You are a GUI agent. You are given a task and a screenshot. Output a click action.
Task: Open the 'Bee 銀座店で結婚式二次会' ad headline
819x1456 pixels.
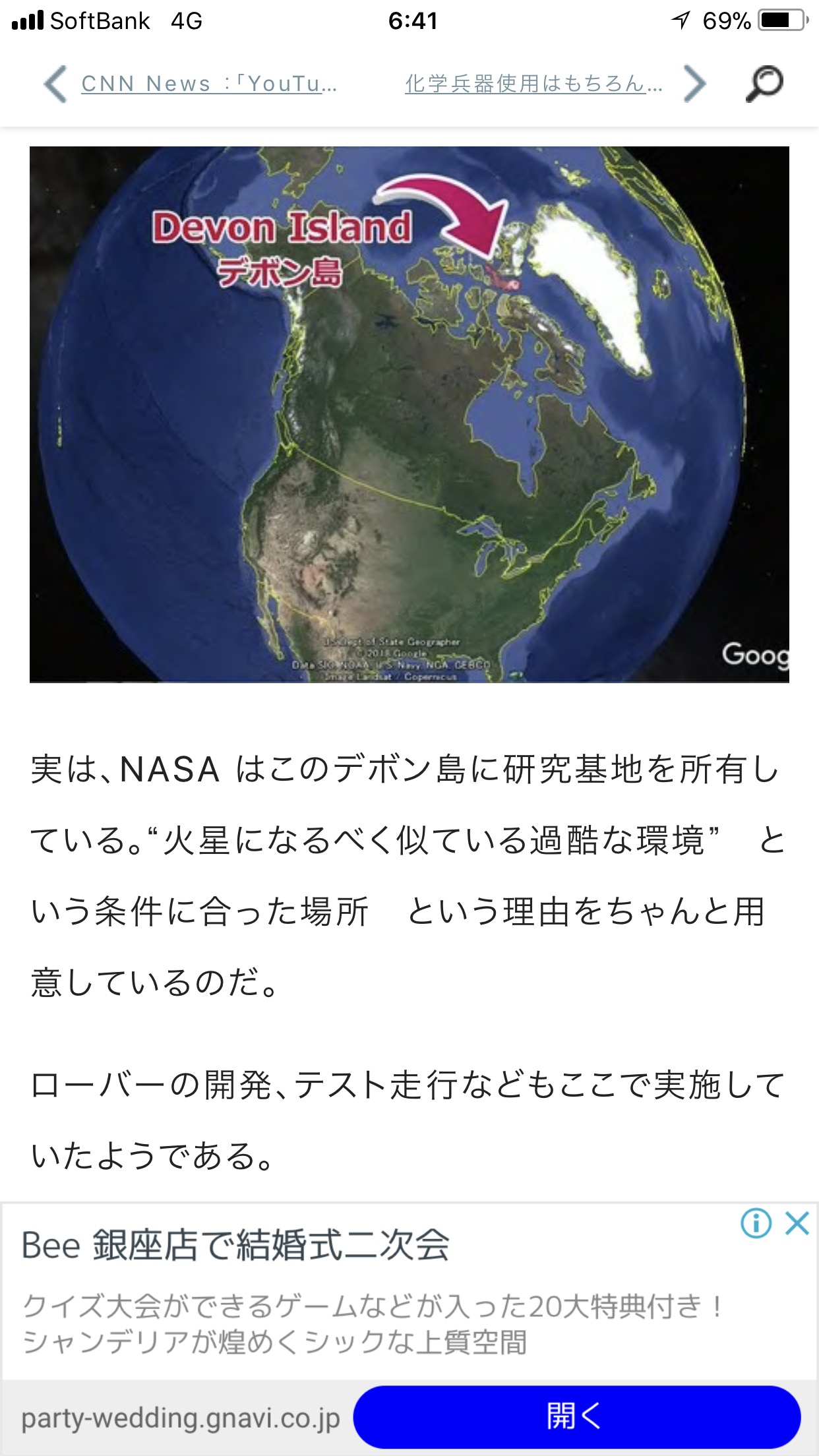[235, 1246]
